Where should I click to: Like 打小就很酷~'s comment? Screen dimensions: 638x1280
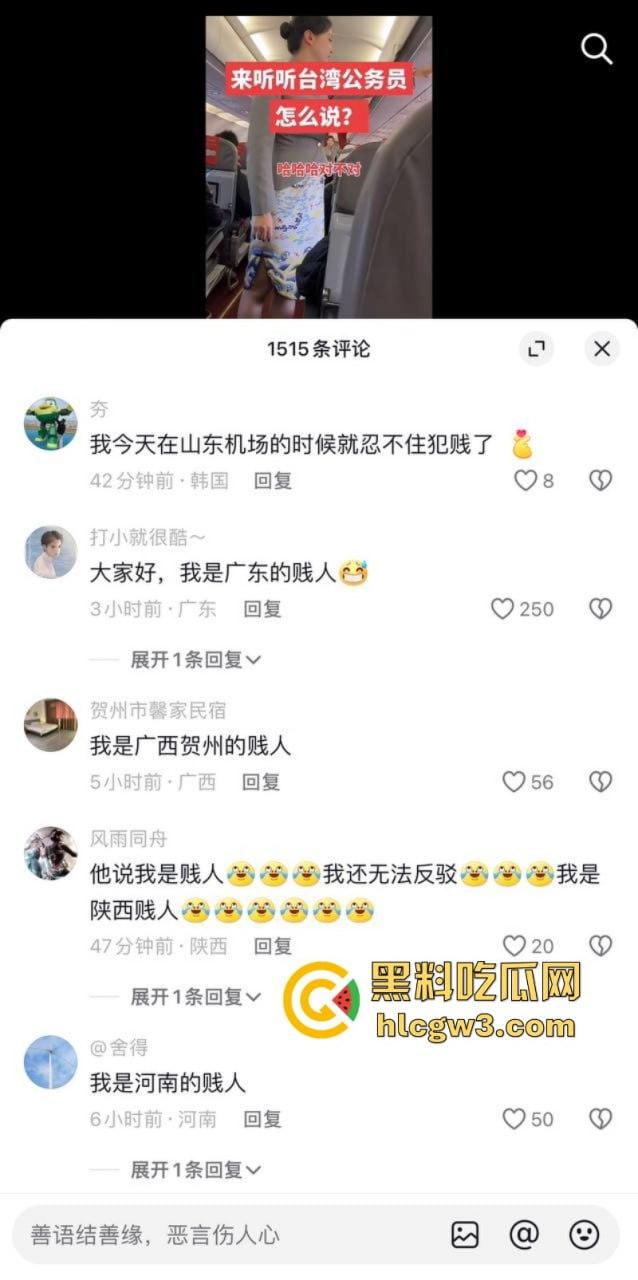click(x=502, y=609)
